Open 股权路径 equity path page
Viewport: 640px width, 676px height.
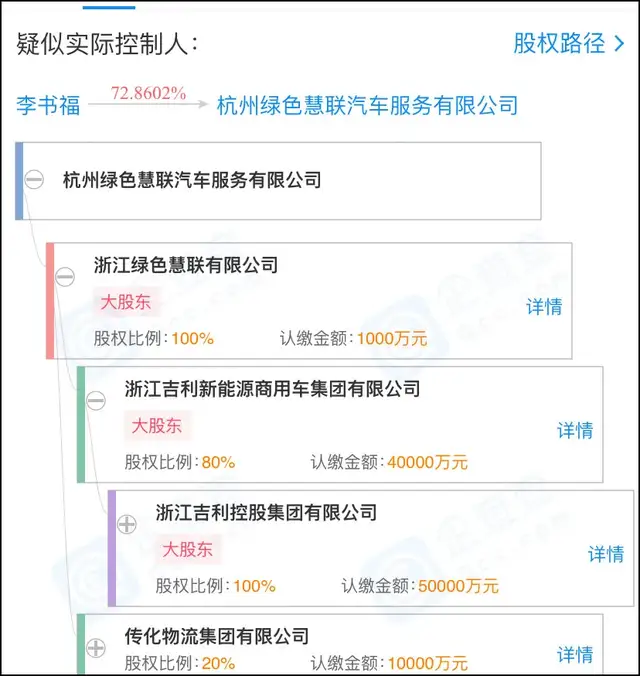[568, 43]
